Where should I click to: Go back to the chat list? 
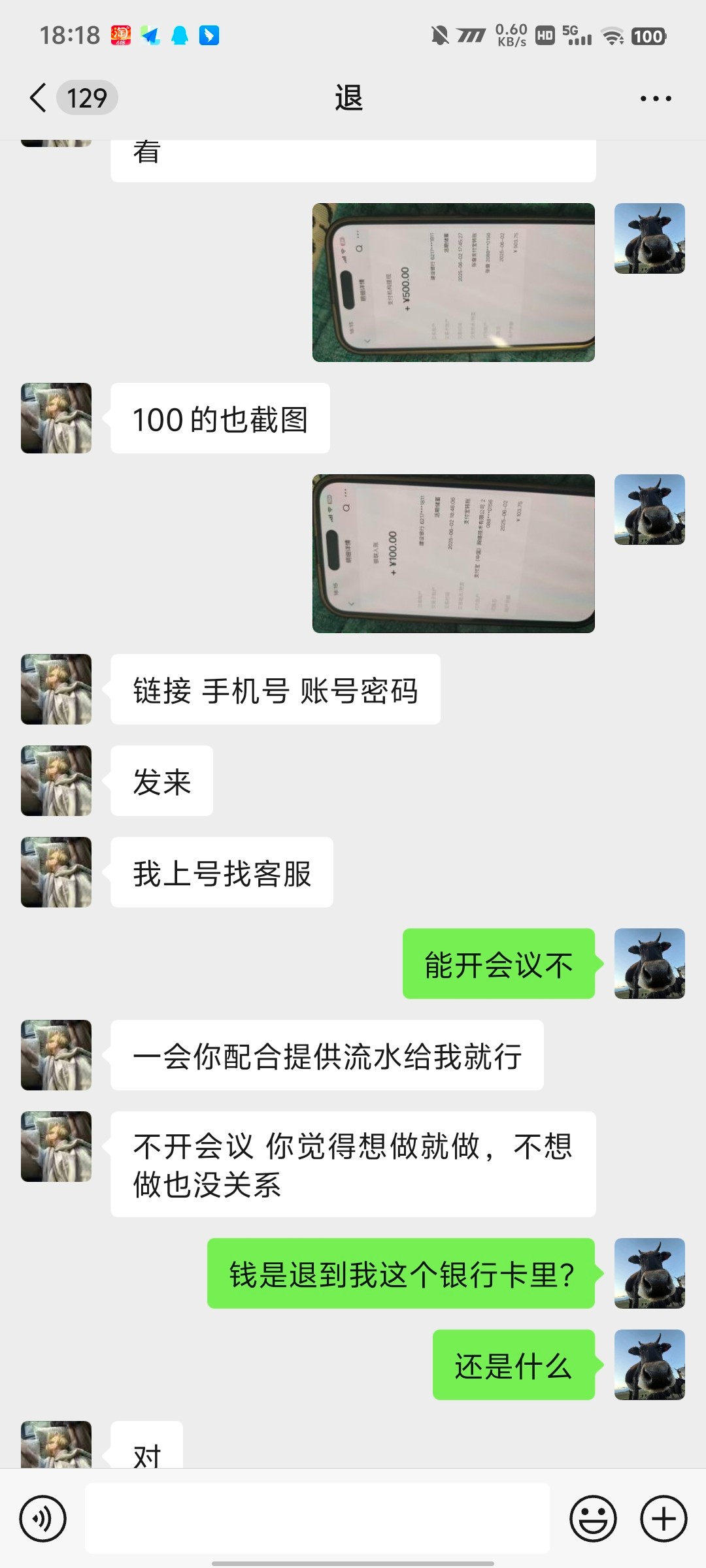(x=39, y=98)
